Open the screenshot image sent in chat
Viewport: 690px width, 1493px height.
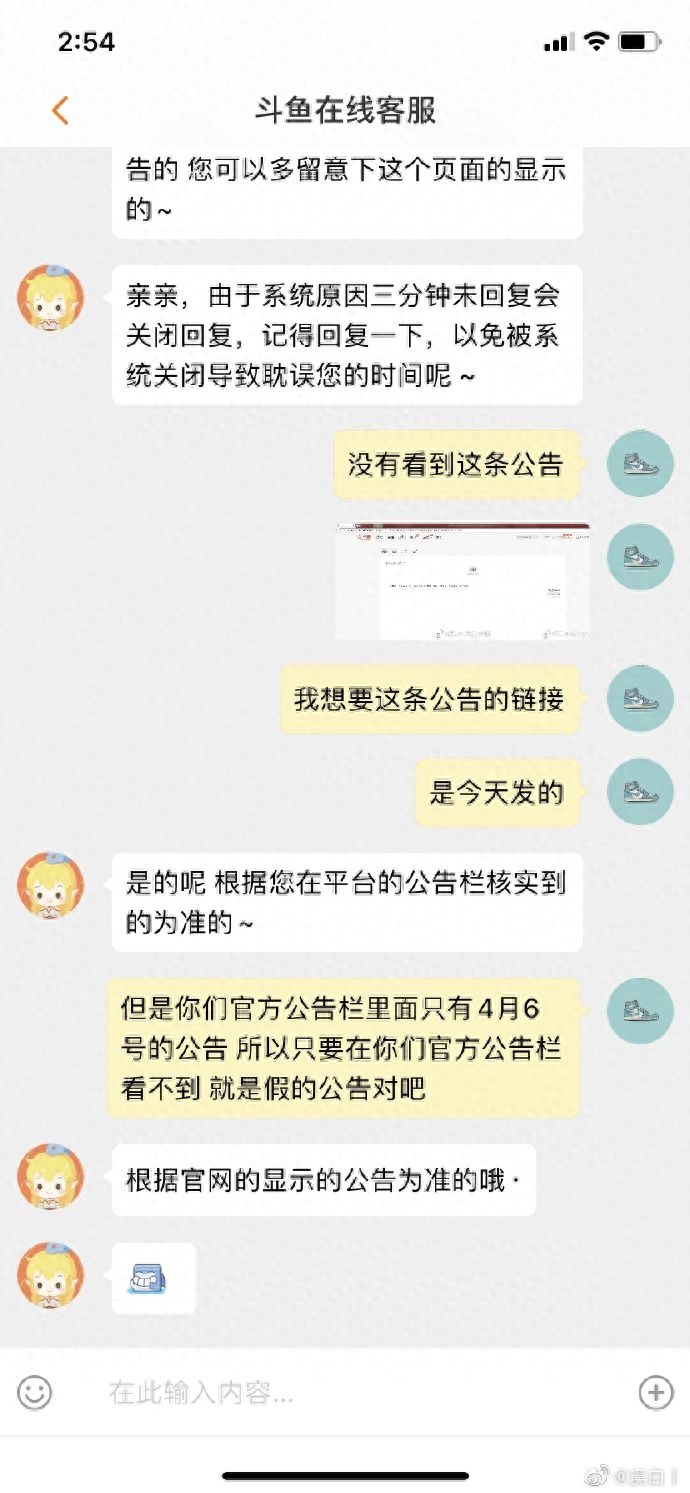(462, 581)
